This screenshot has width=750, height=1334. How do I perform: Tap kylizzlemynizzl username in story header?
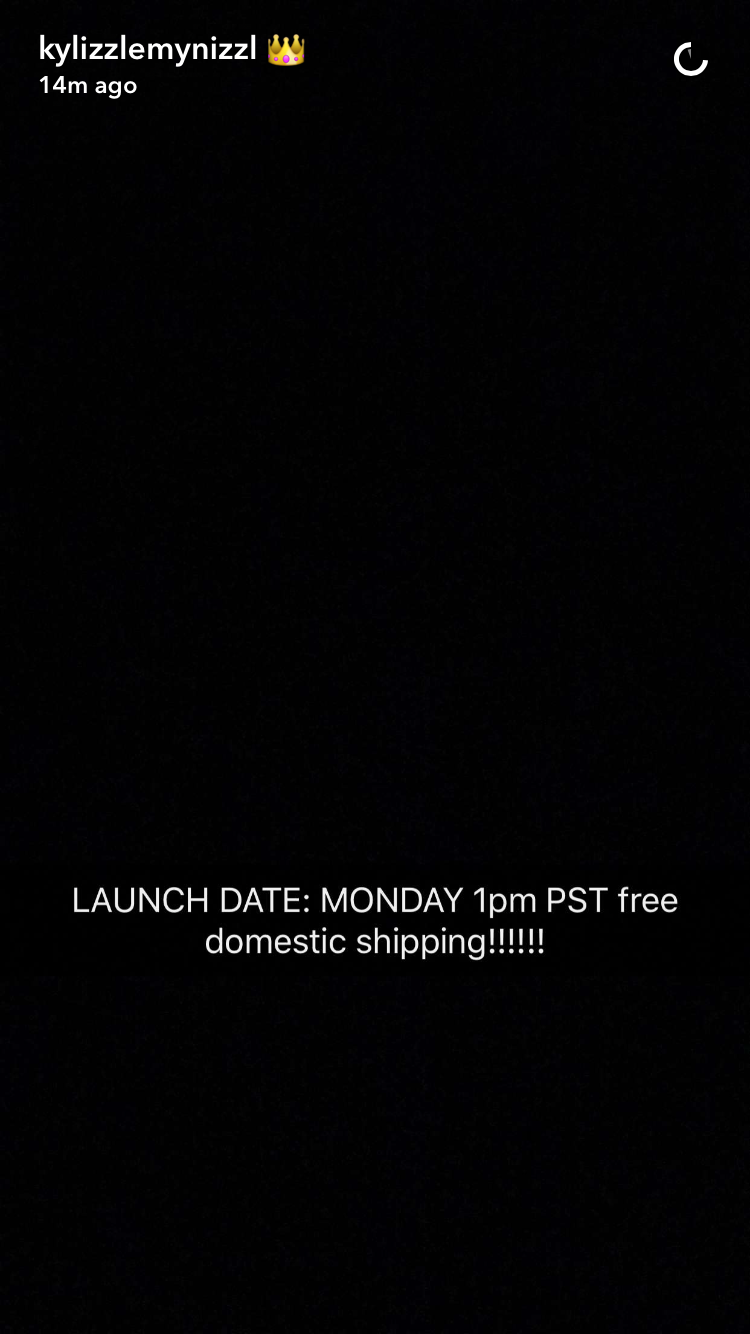tap(148, 48)
